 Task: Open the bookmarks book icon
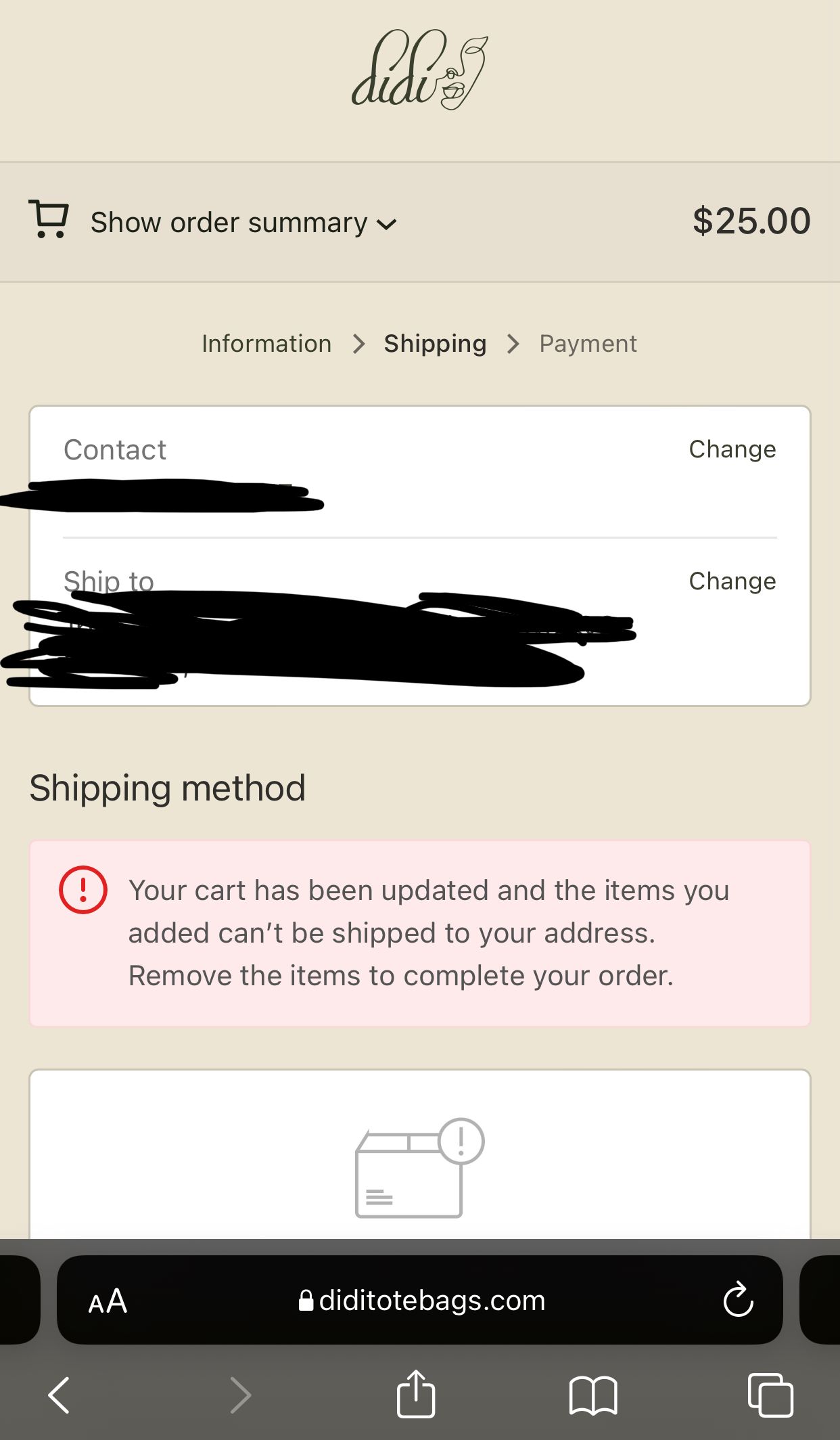tap(593, 1395)
